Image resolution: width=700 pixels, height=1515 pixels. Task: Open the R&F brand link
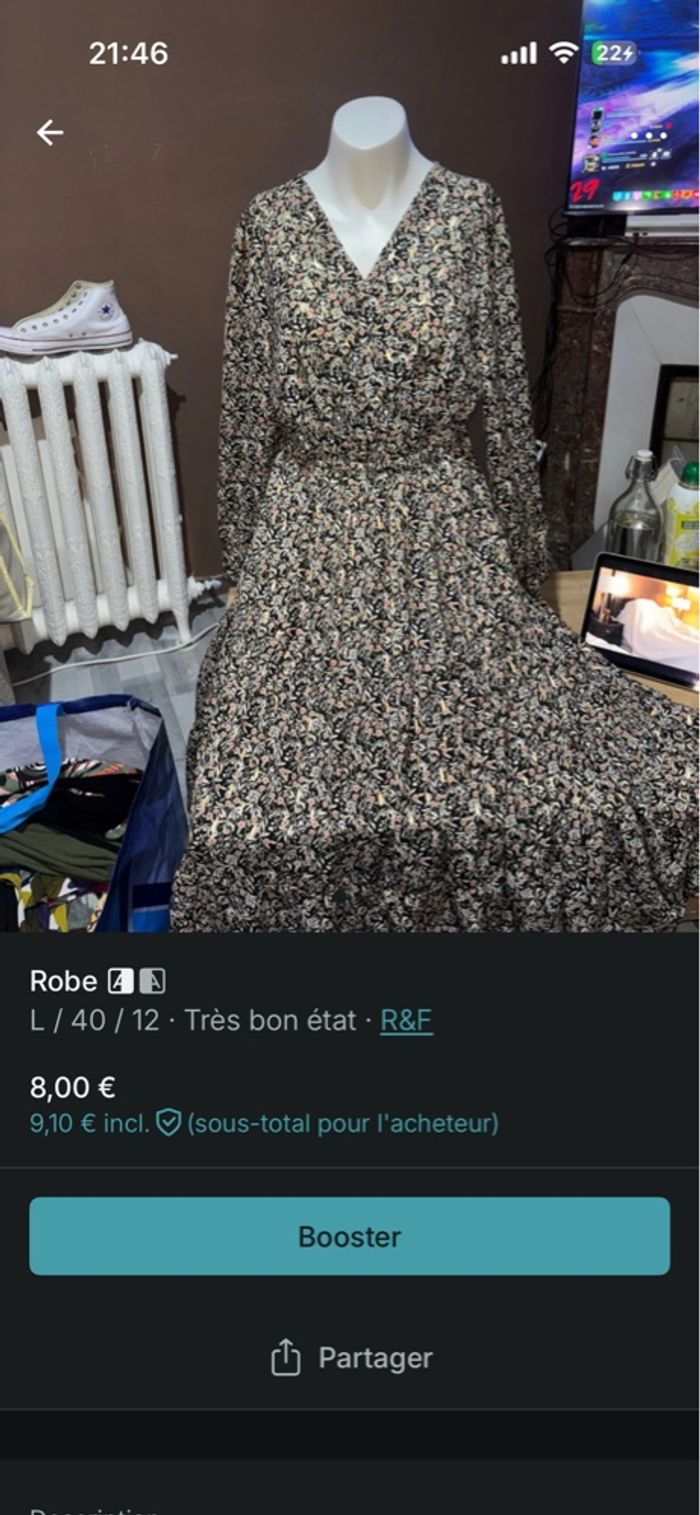coord(406,1021)
